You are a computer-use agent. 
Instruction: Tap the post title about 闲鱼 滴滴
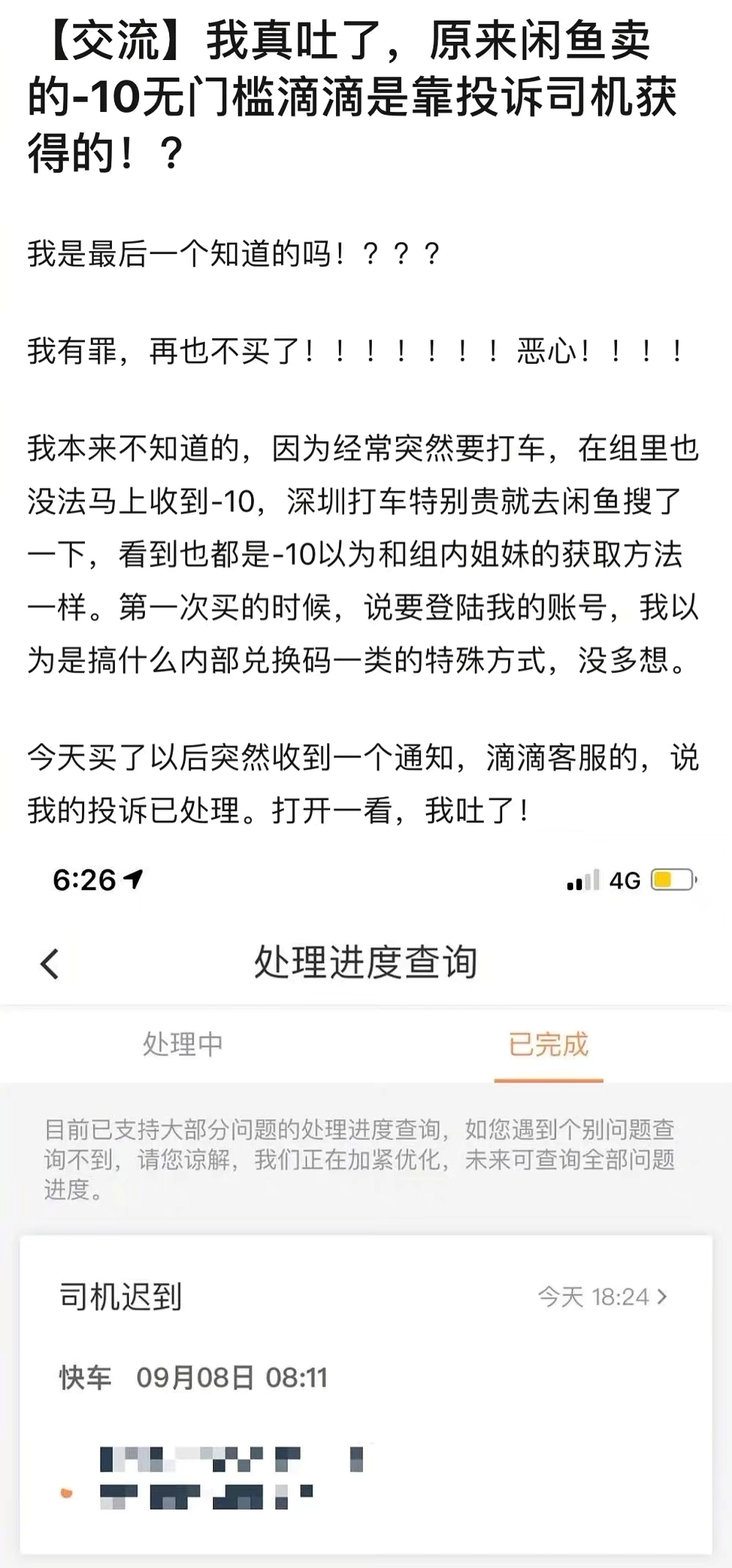point(351,95)
